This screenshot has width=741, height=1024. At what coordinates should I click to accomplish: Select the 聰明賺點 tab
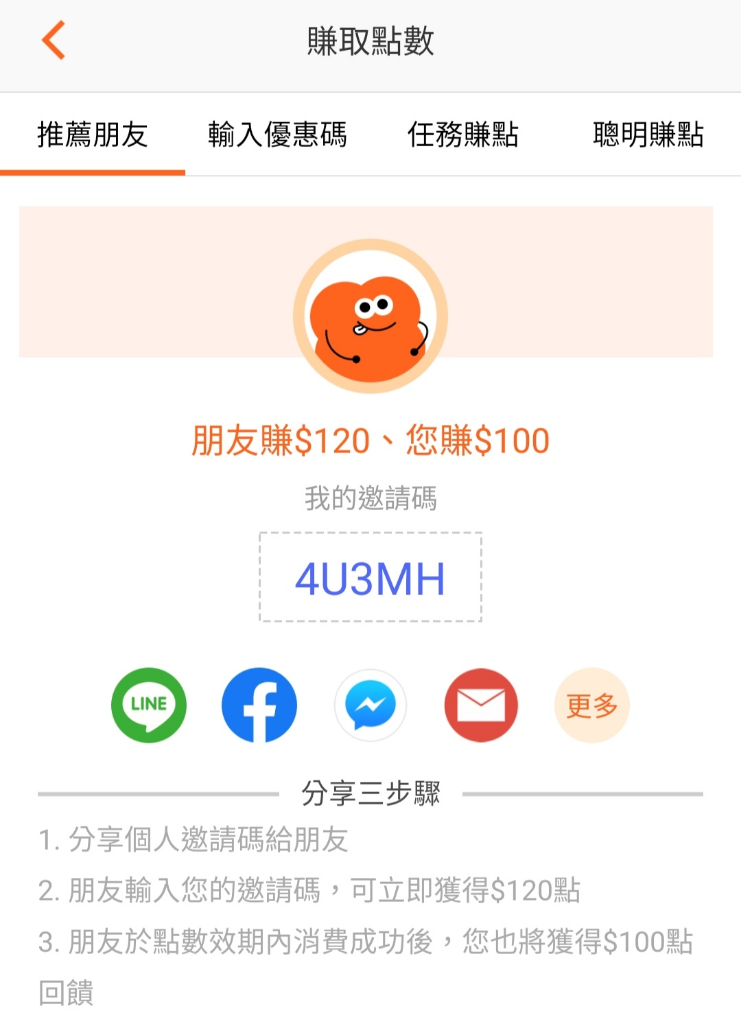click(x=648, y=135)
